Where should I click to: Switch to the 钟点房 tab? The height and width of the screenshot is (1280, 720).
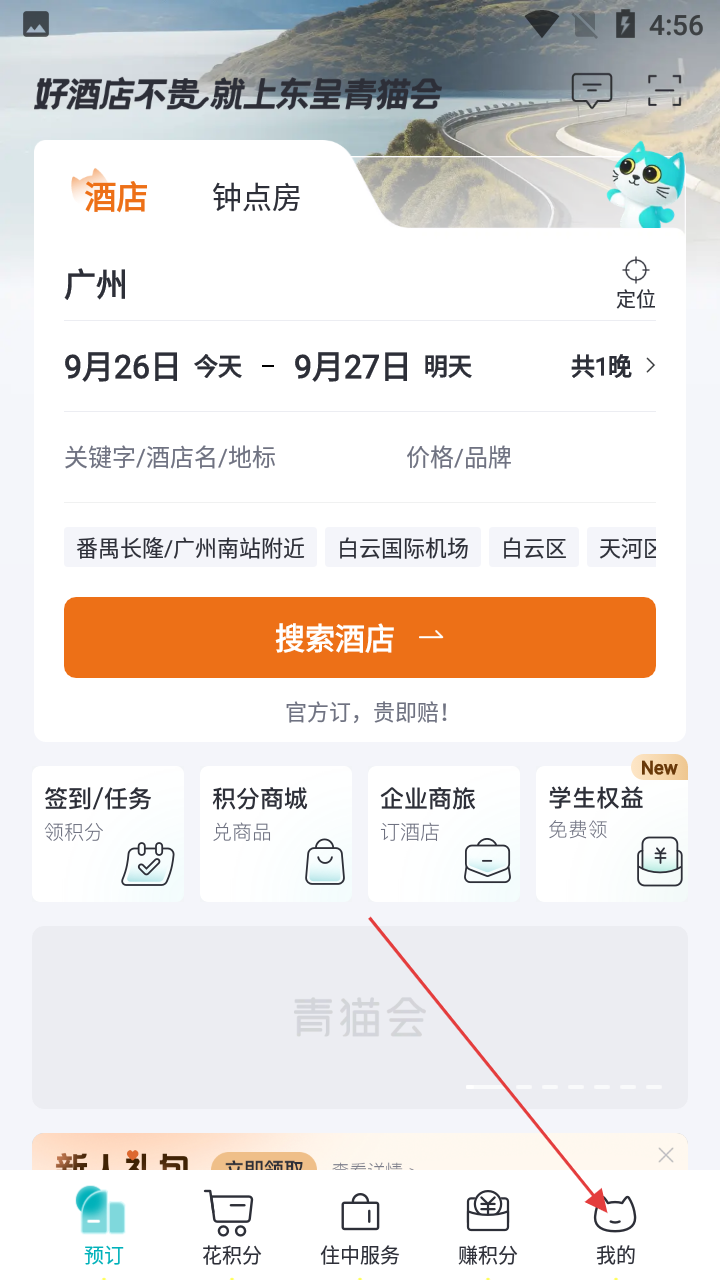tap(256, 197)
